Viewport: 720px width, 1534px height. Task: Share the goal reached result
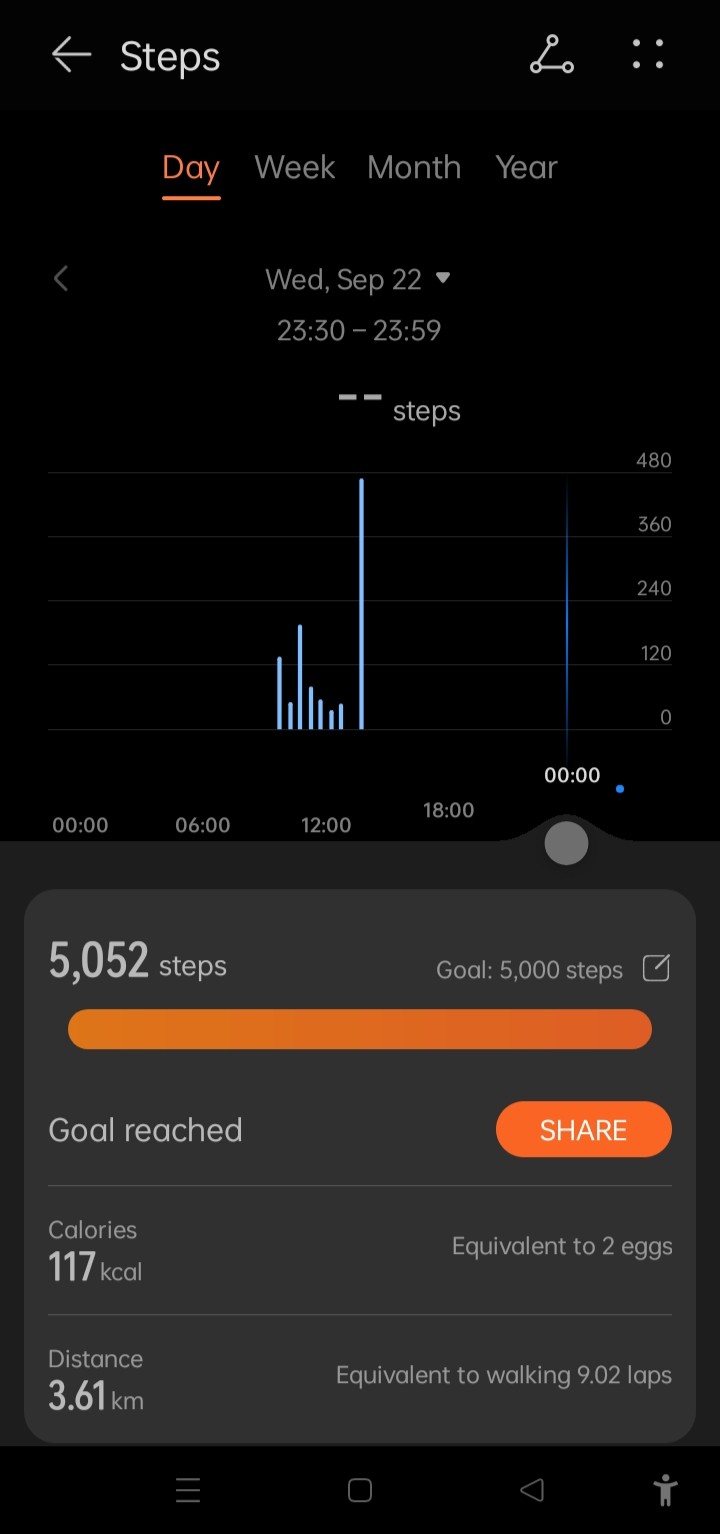[584, 1129]
